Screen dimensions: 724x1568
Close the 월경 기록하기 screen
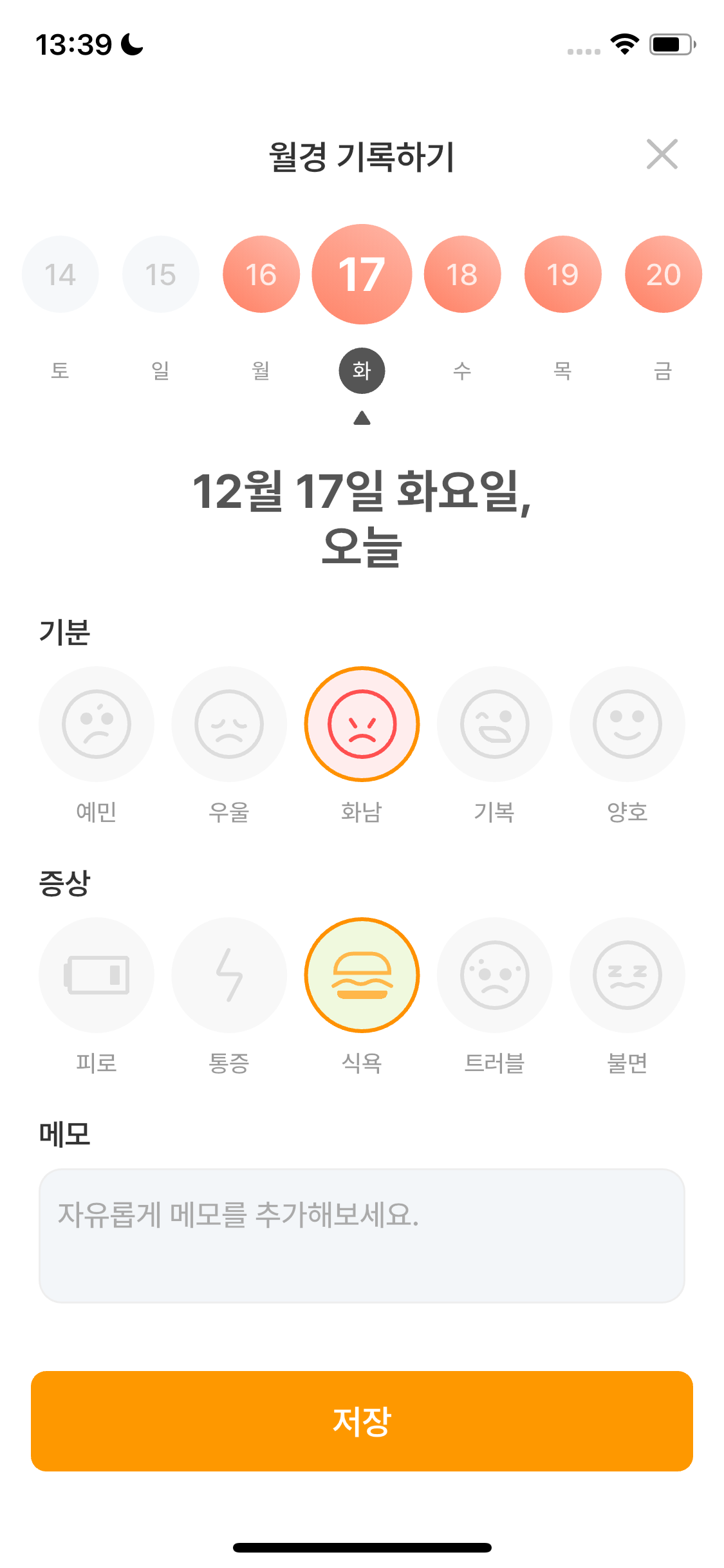coord(663,154)
